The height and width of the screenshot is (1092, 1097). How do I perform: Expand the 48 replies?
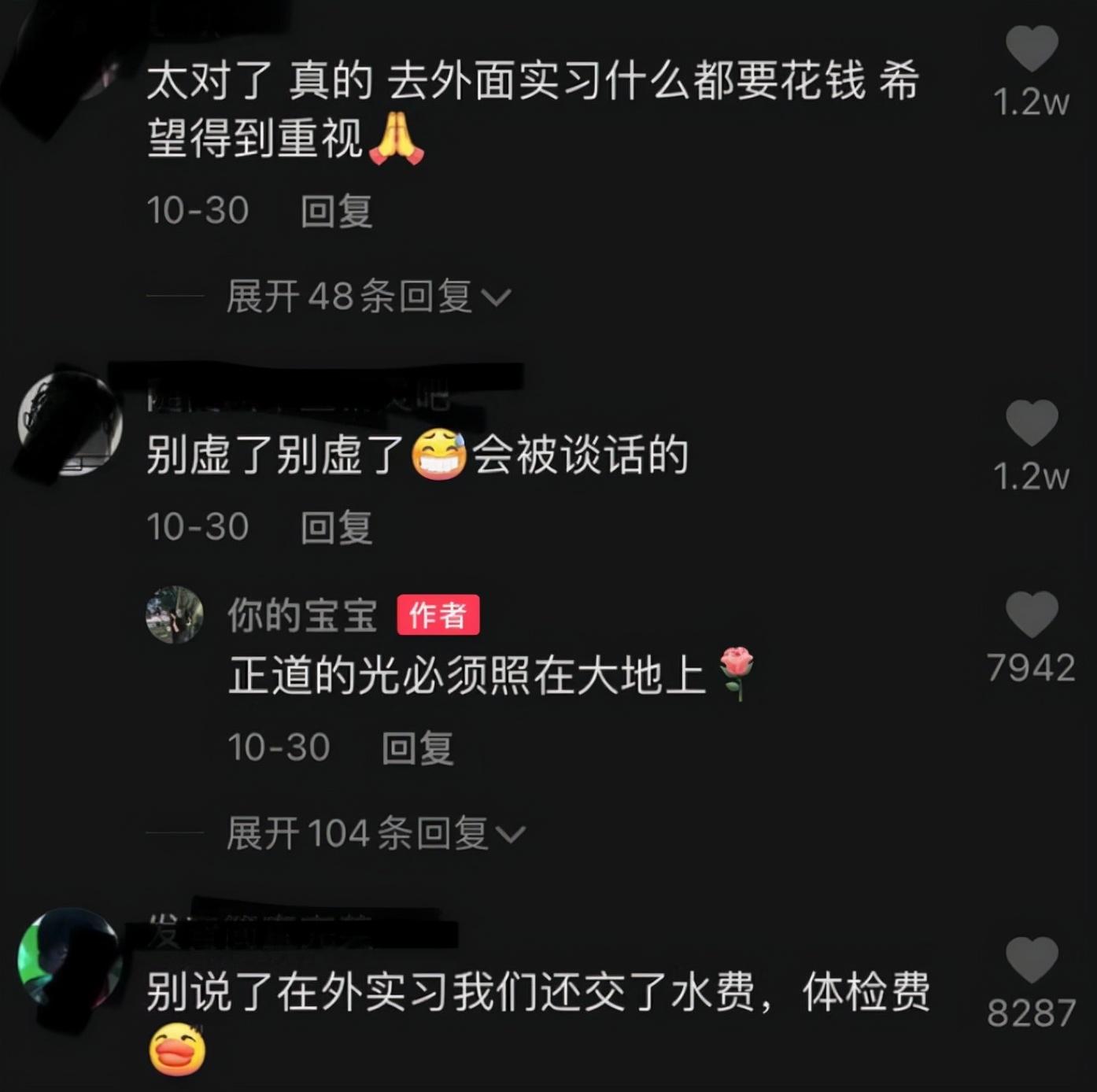[368, 297]
